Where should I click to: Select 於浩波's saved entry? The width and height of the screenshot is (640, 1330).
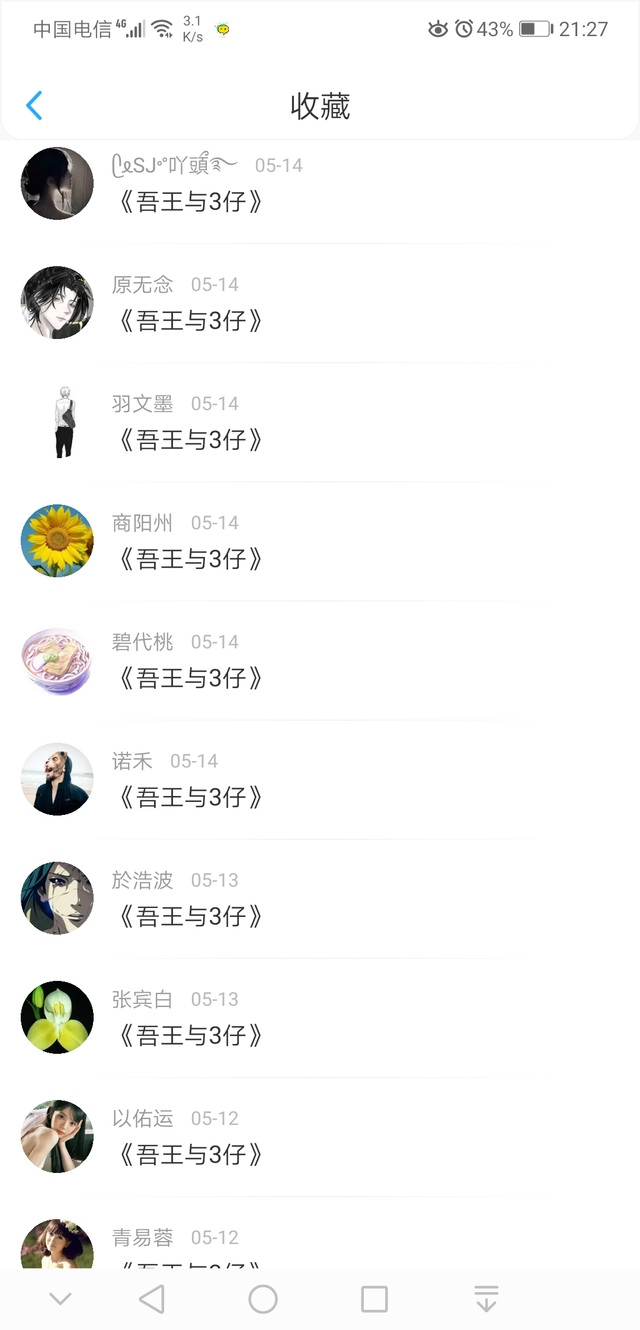coord(191,916)
